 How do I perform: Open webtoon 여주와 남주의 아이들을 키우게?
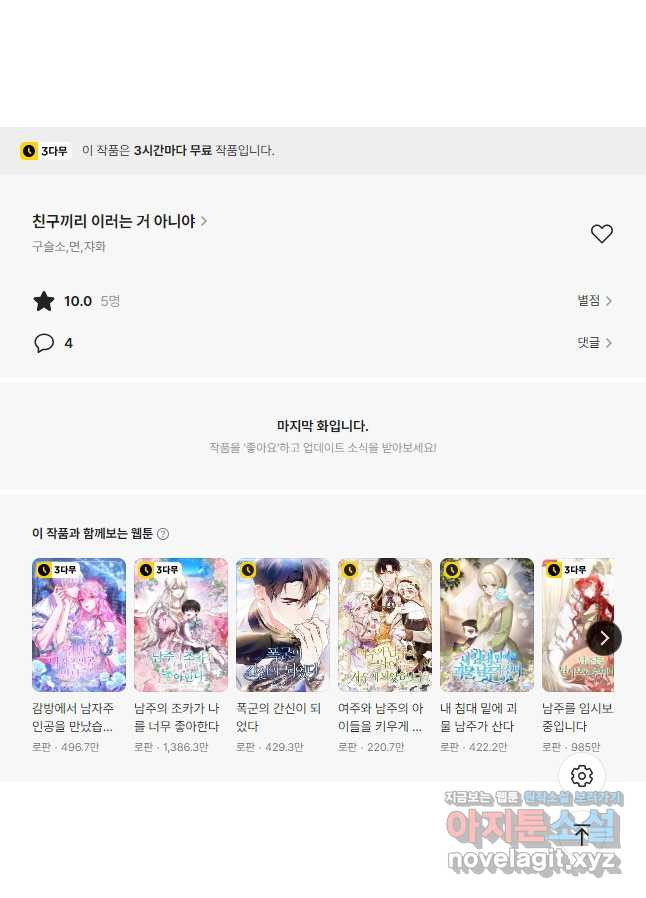385,625
